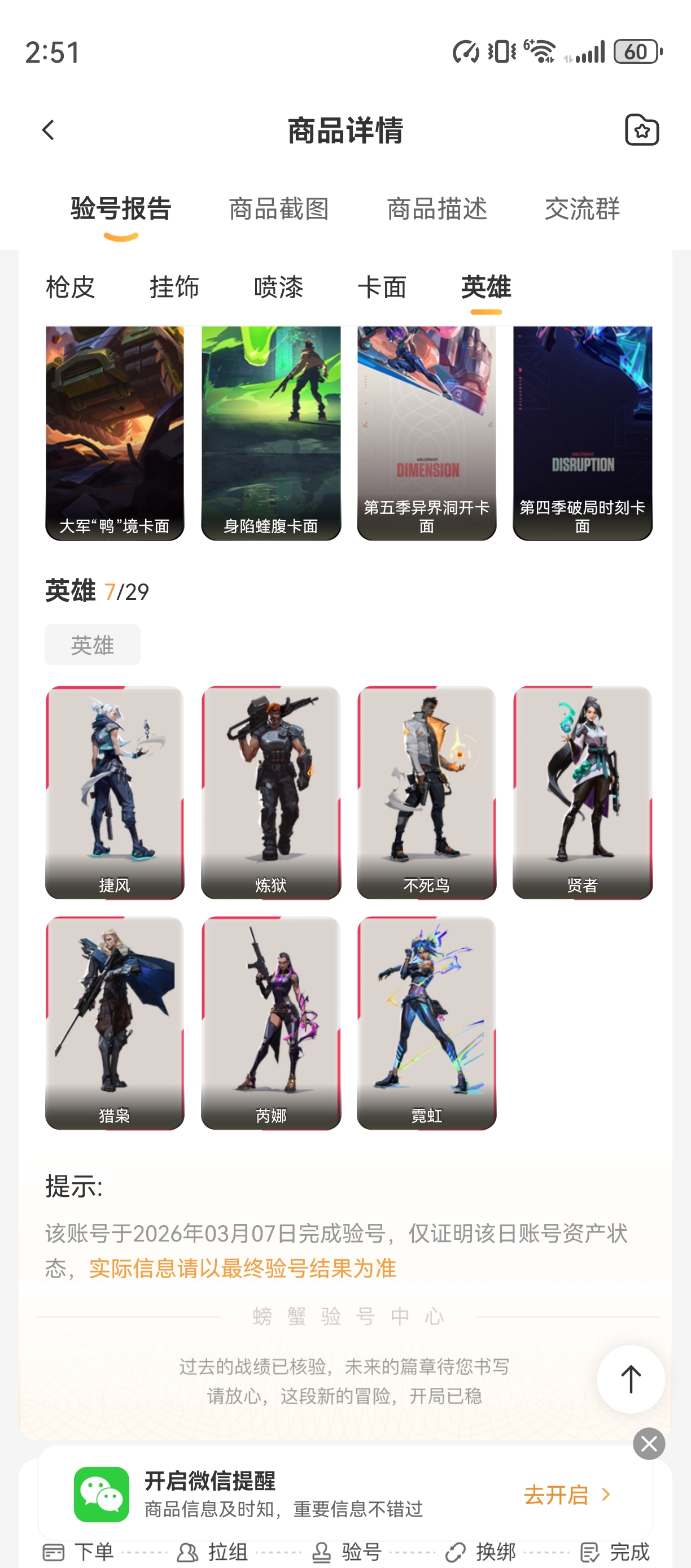The width and height of the screenshot is (691, 1568).
Task: Dismiss the 开启微信提醒 banner
Action: pyautogui.click(x=649, y=1443)
